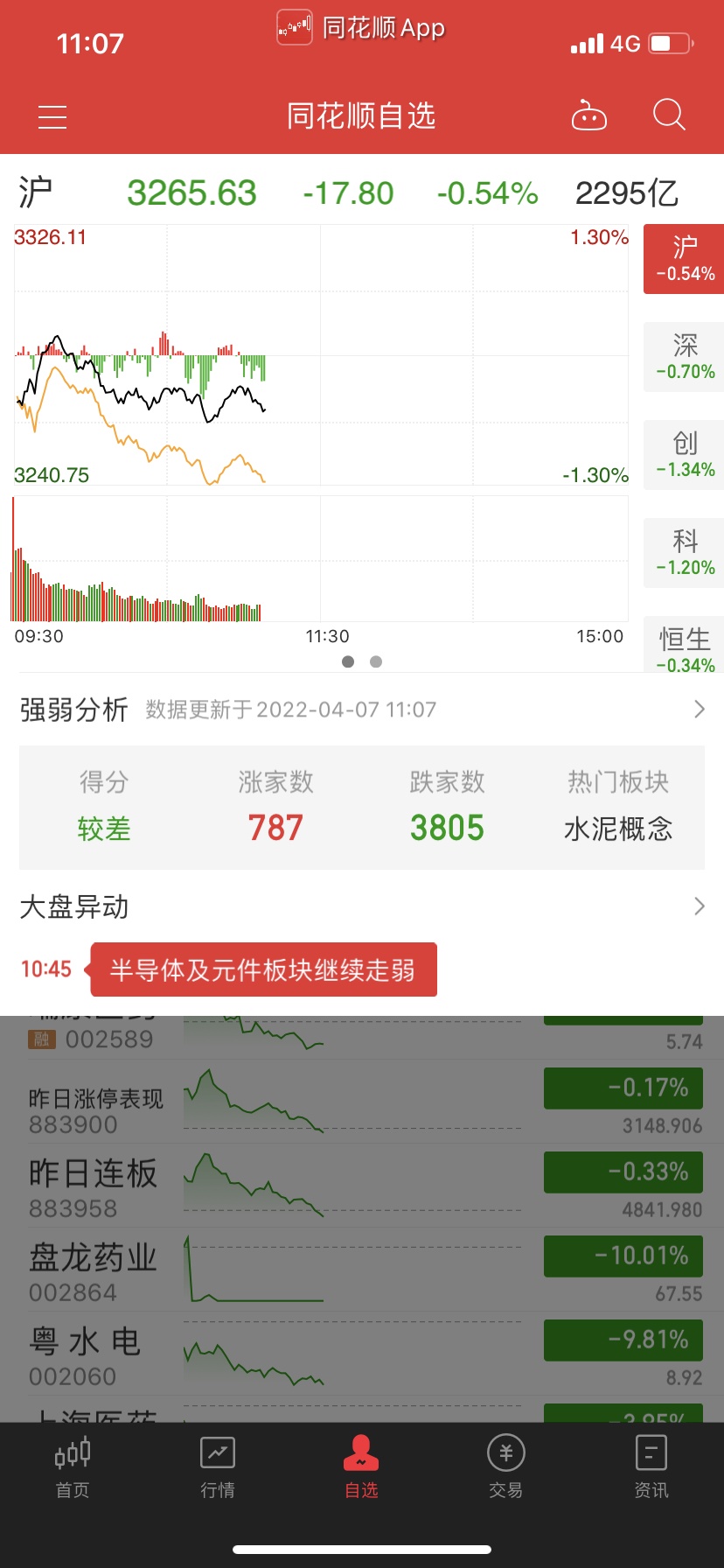This screenshot has width=724, height=1568.
Task: Open the 交易 tab
Action: click(506, 1466)
